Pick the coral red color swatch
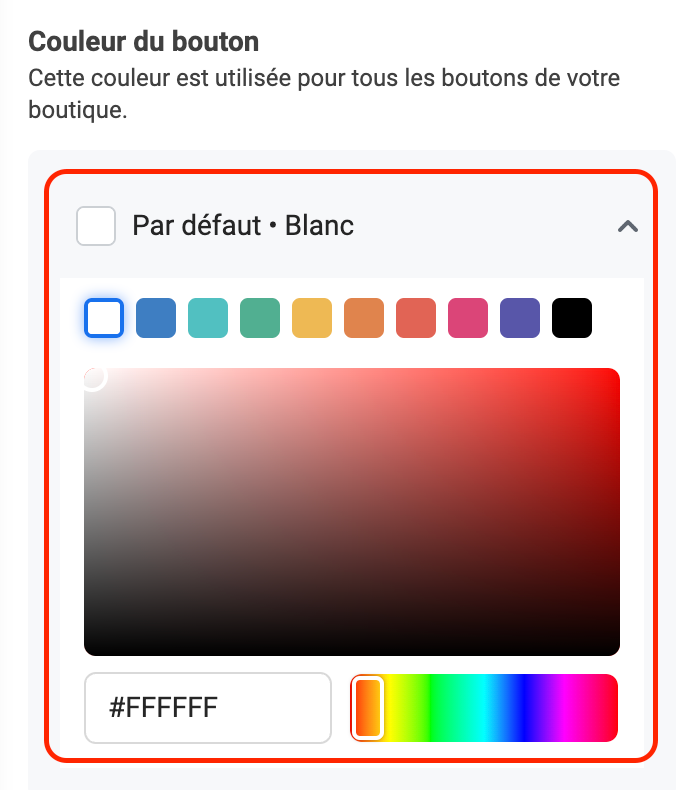Image resolution: width=698 pixels, height=790 pixels. [416, 318]
